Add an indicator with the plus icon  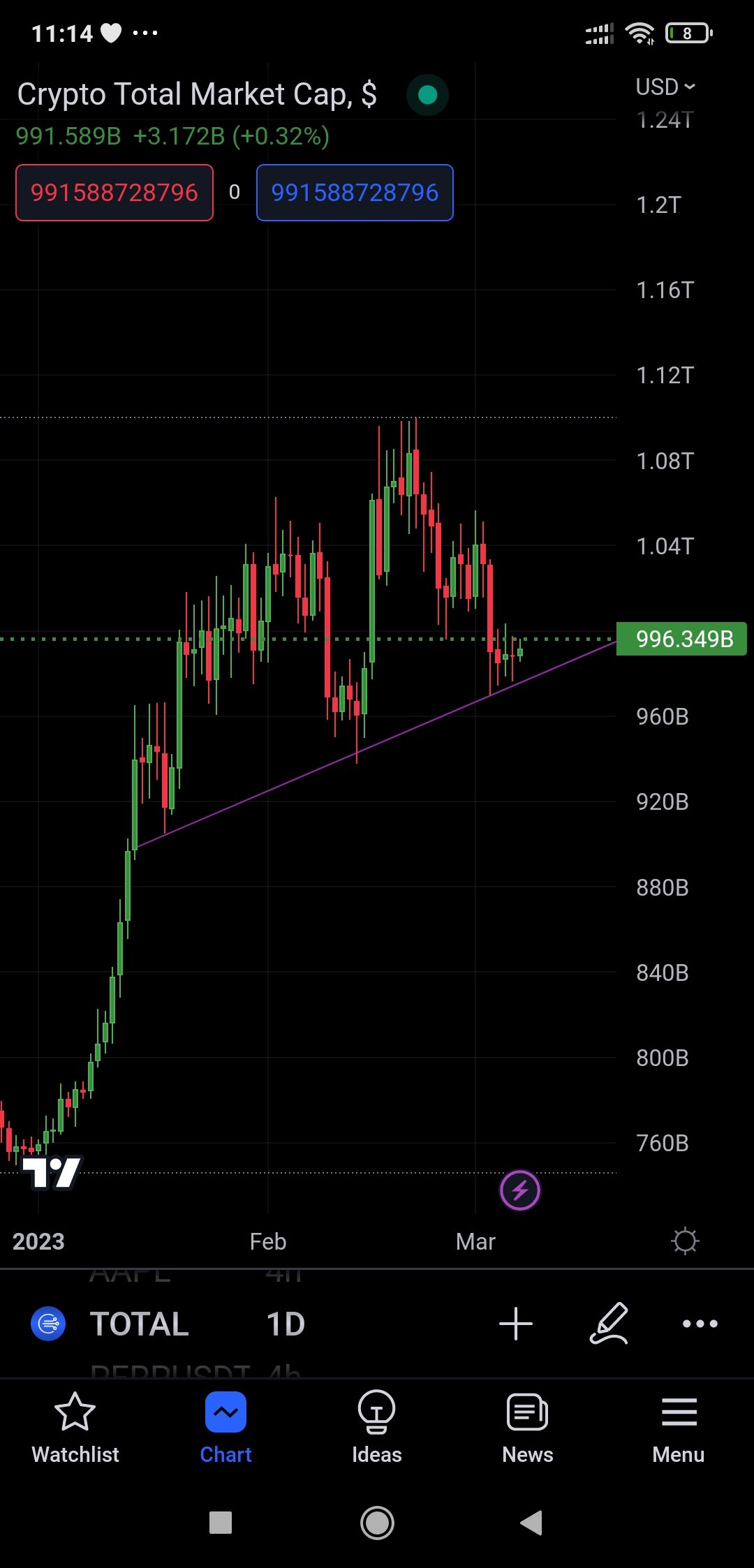516,1324
